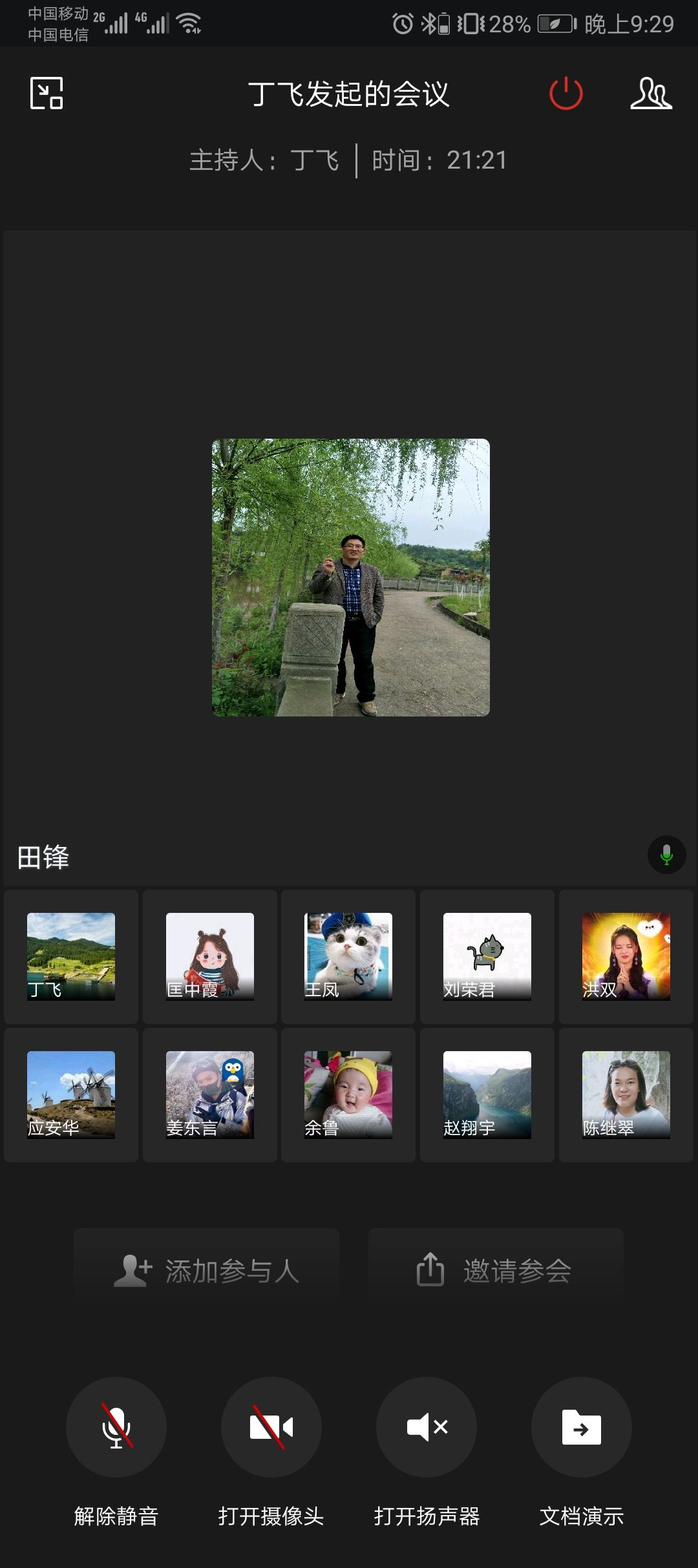Open the participants list icon
The image size is (698, 1568).
click(x=651, y=93)
